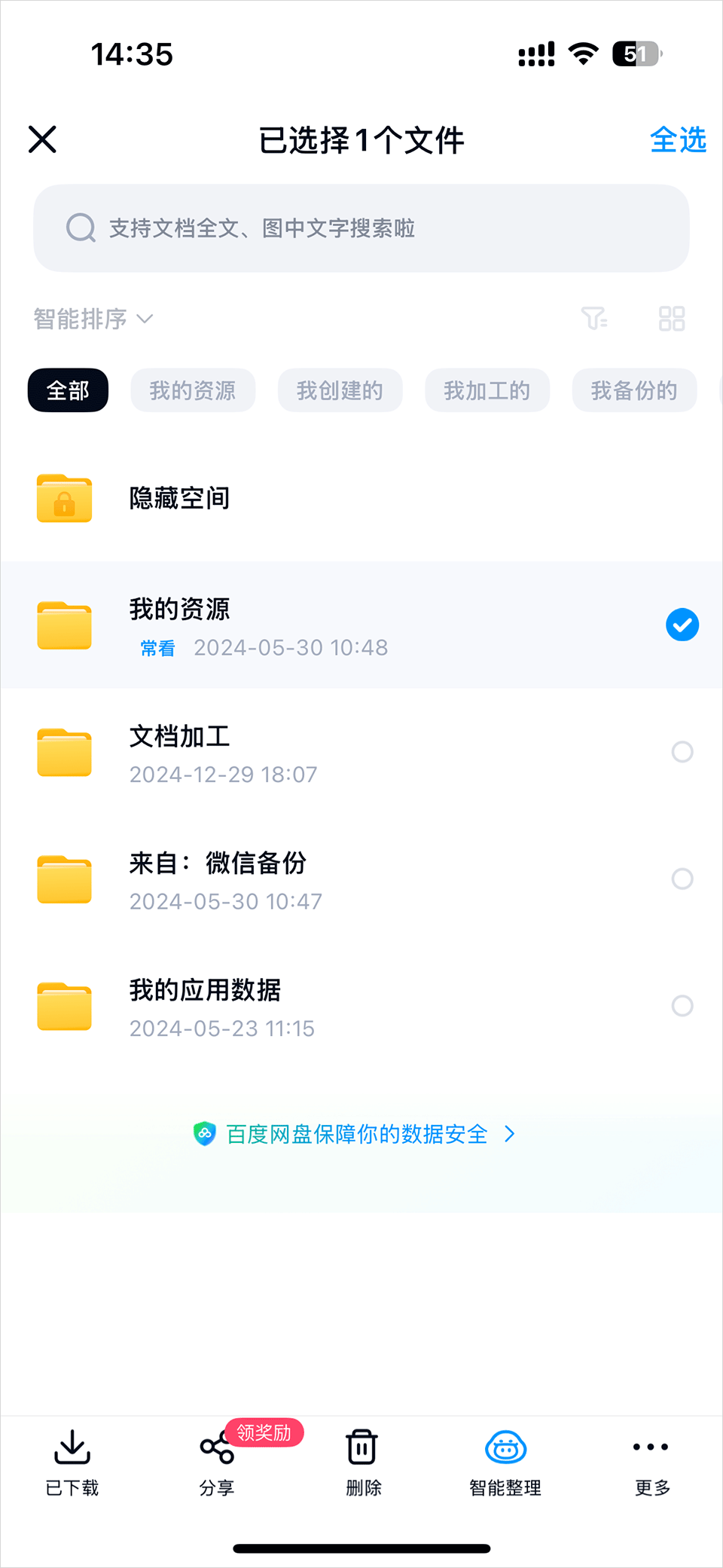Expand the 智能排序 sorting dropdown
723x1568 pixels.
pos(93,319)
